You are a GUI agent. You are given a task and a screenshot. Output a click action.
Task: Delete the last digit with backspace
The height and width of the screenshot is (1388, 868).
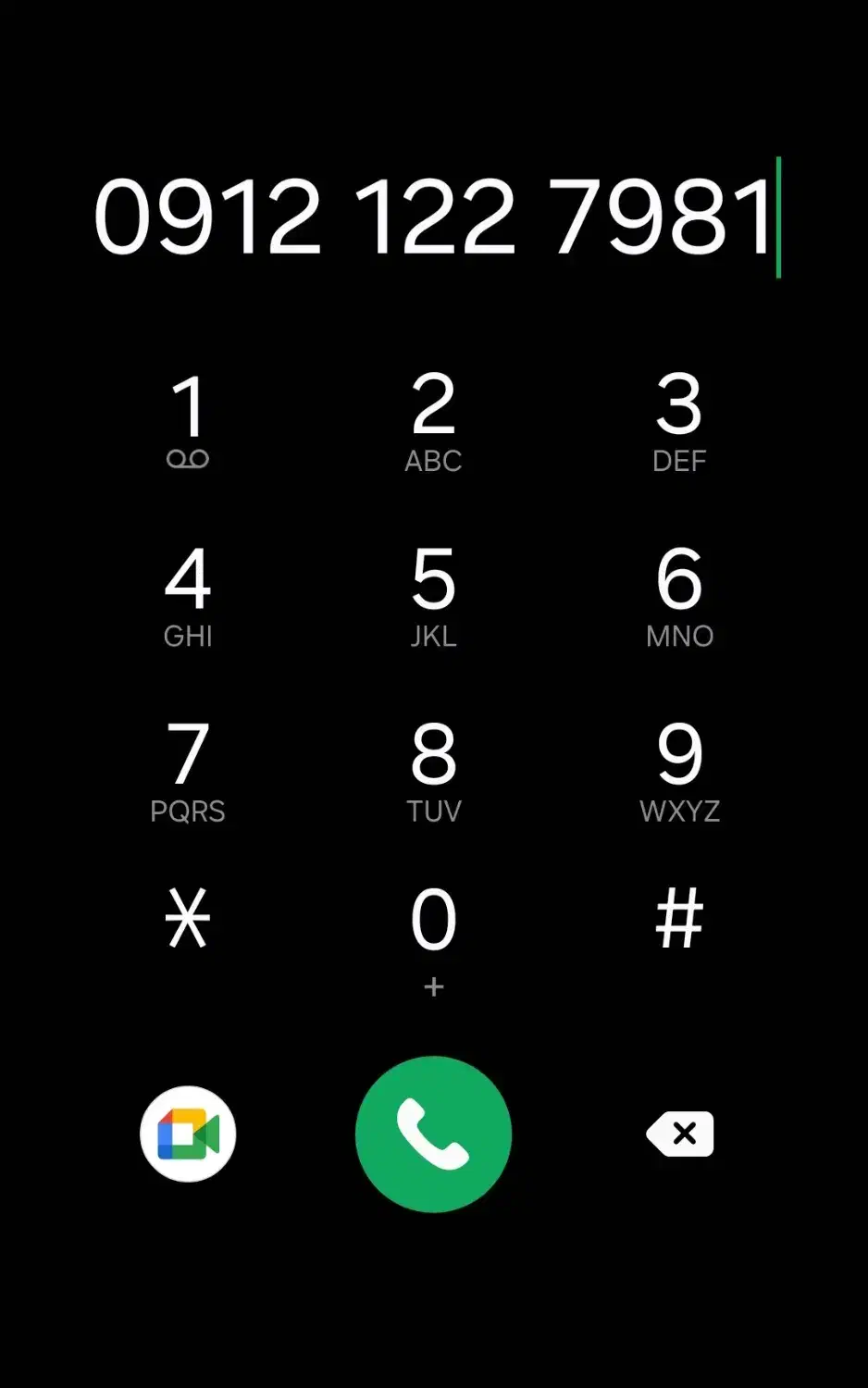click(680, 1134)
